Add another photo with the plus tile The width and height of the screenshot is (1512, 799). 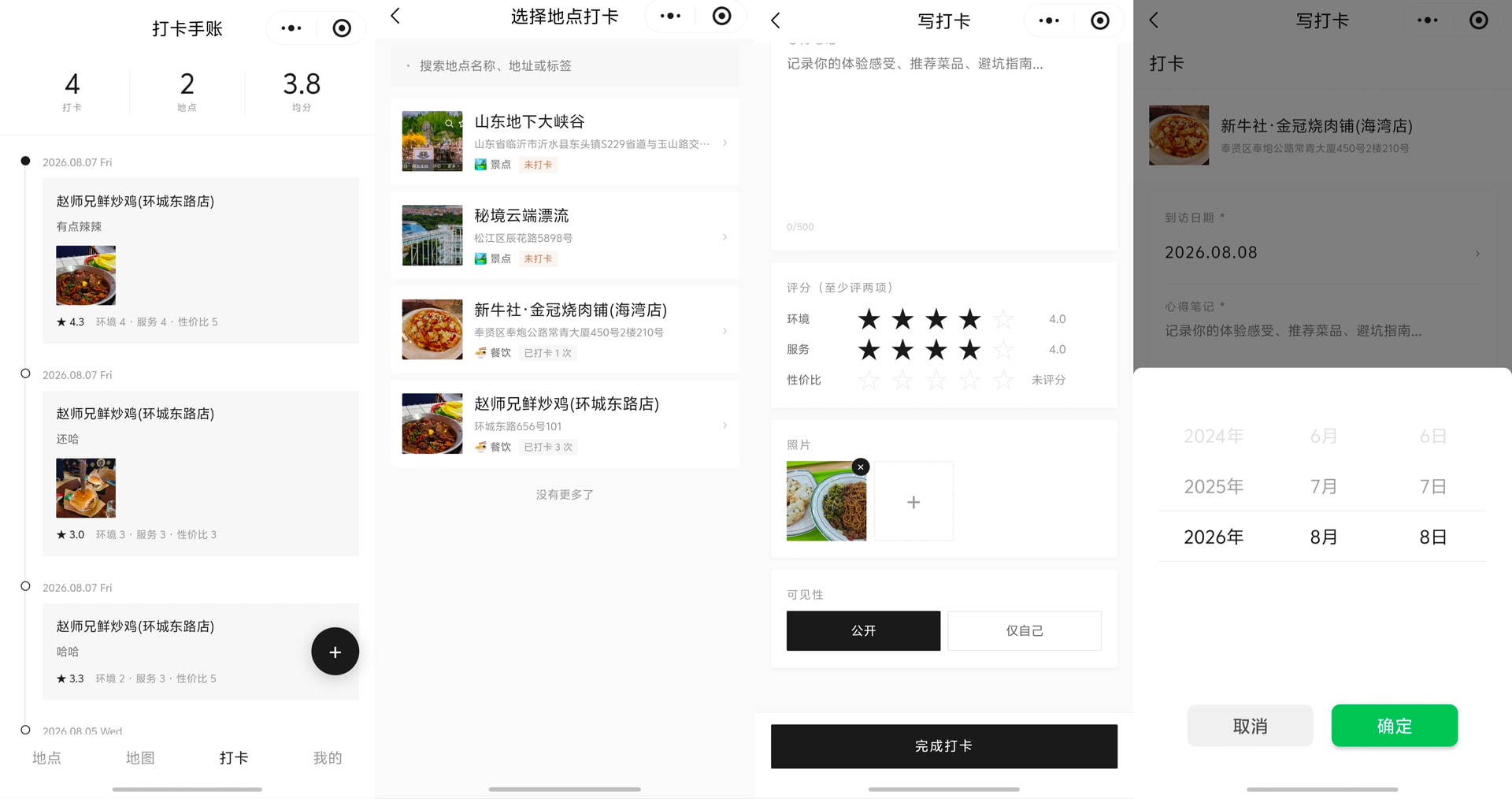913,501
